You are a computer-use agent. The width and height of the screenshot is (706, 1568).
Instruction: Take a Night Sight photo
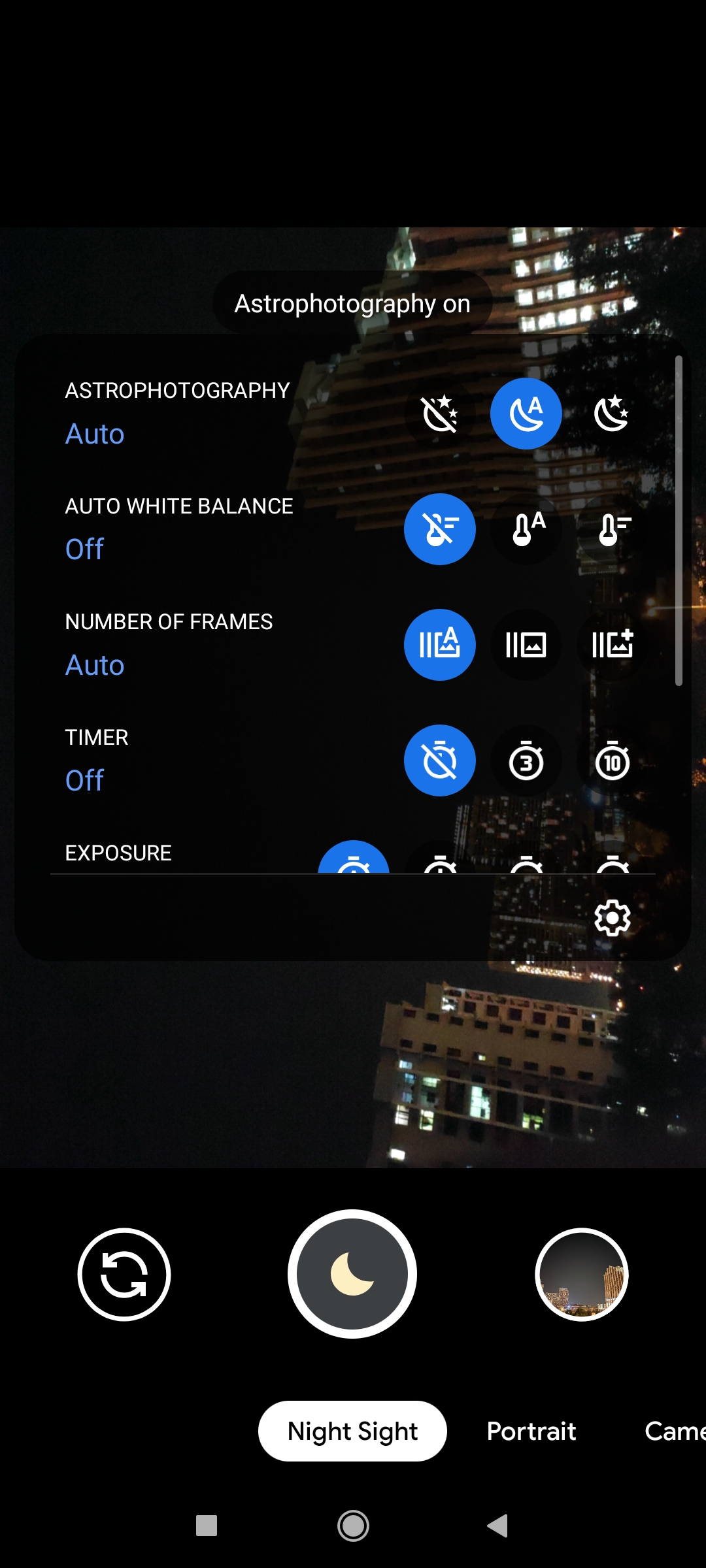(352, 1274)
